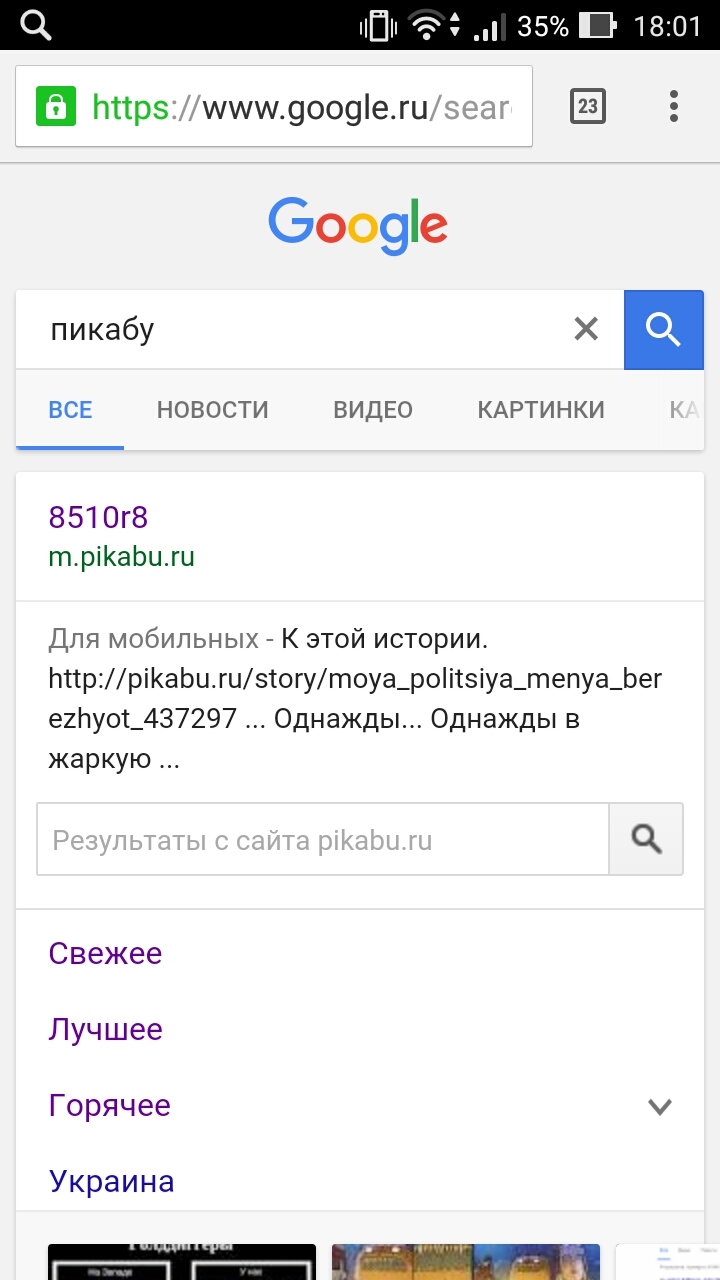
Task: Open the browser overflow menu
Action: pyautogui.click(x=674, y=106)
